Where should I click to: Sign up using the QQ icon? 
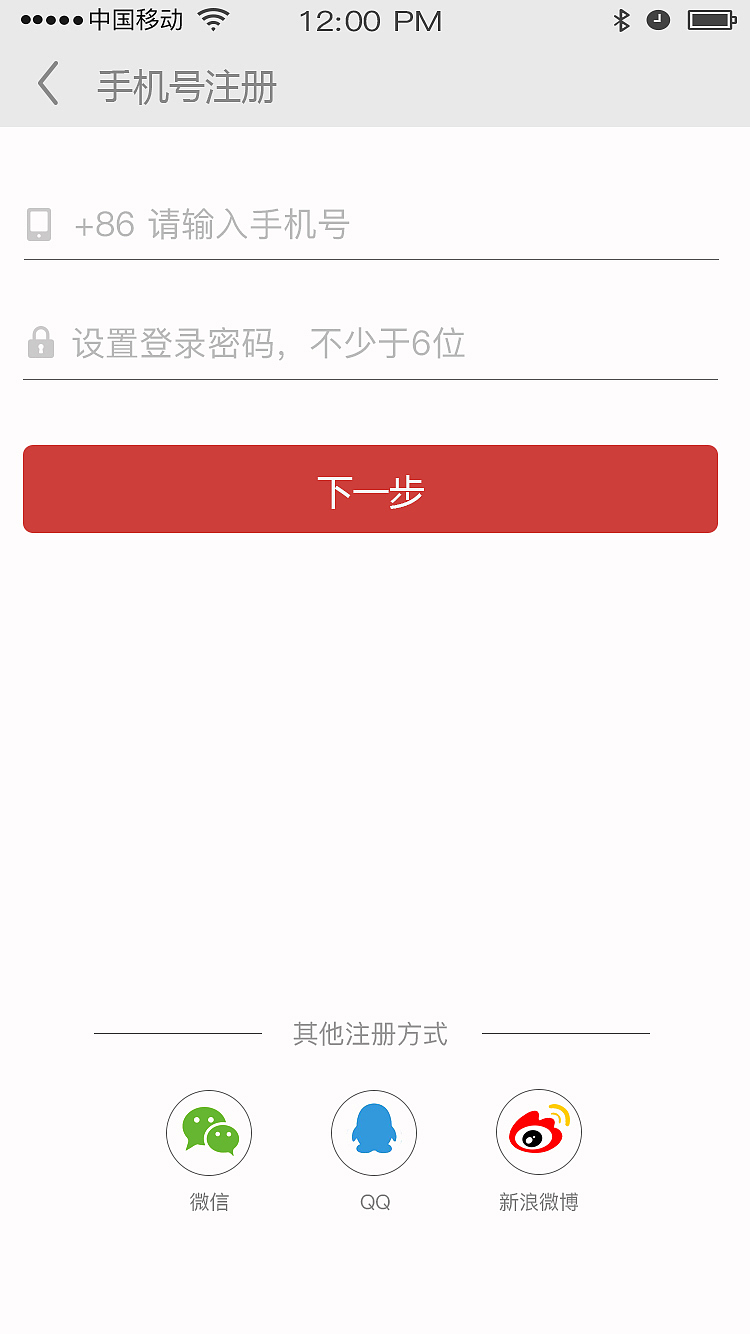(x=374, y=1131)
